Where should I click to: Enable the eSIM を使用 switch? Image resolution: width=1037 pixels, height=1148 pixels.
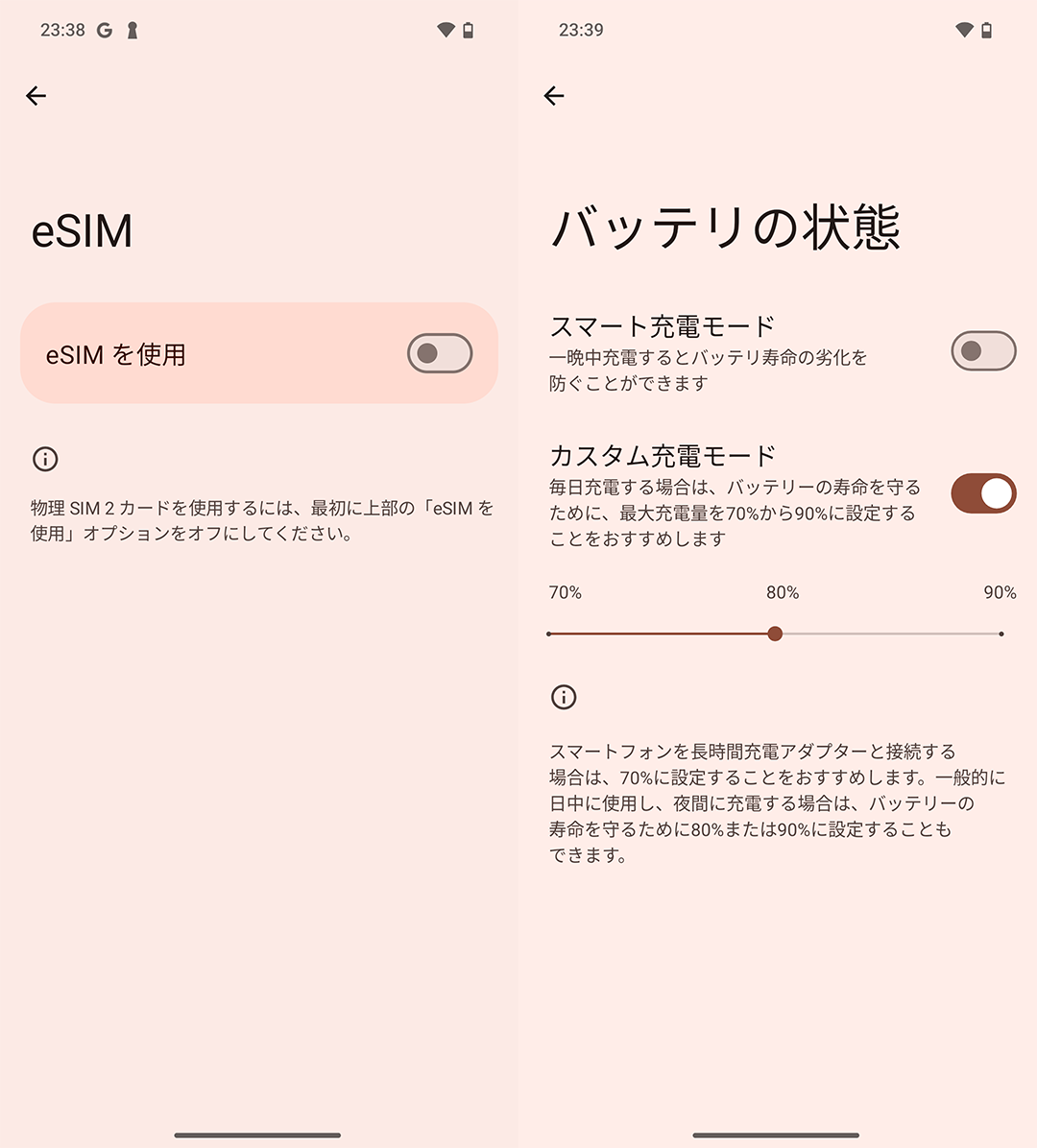tap(440, 353)
